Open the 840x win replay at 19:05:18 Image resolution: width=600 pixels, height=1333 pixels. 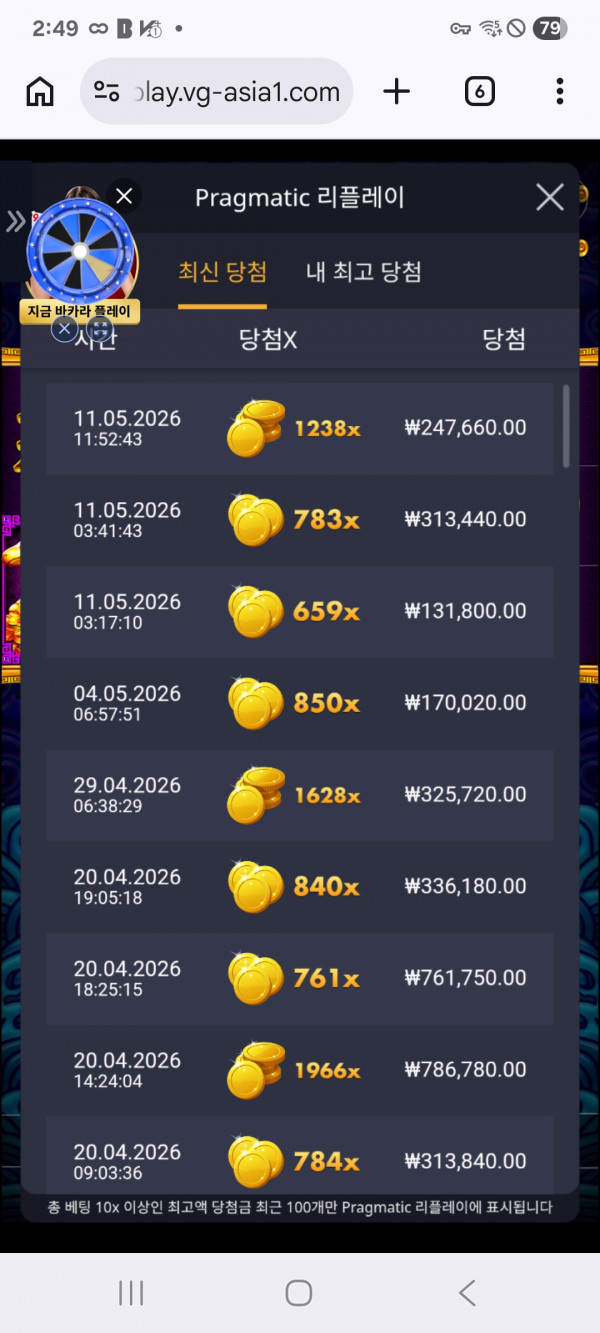click(x=300, y=887)
